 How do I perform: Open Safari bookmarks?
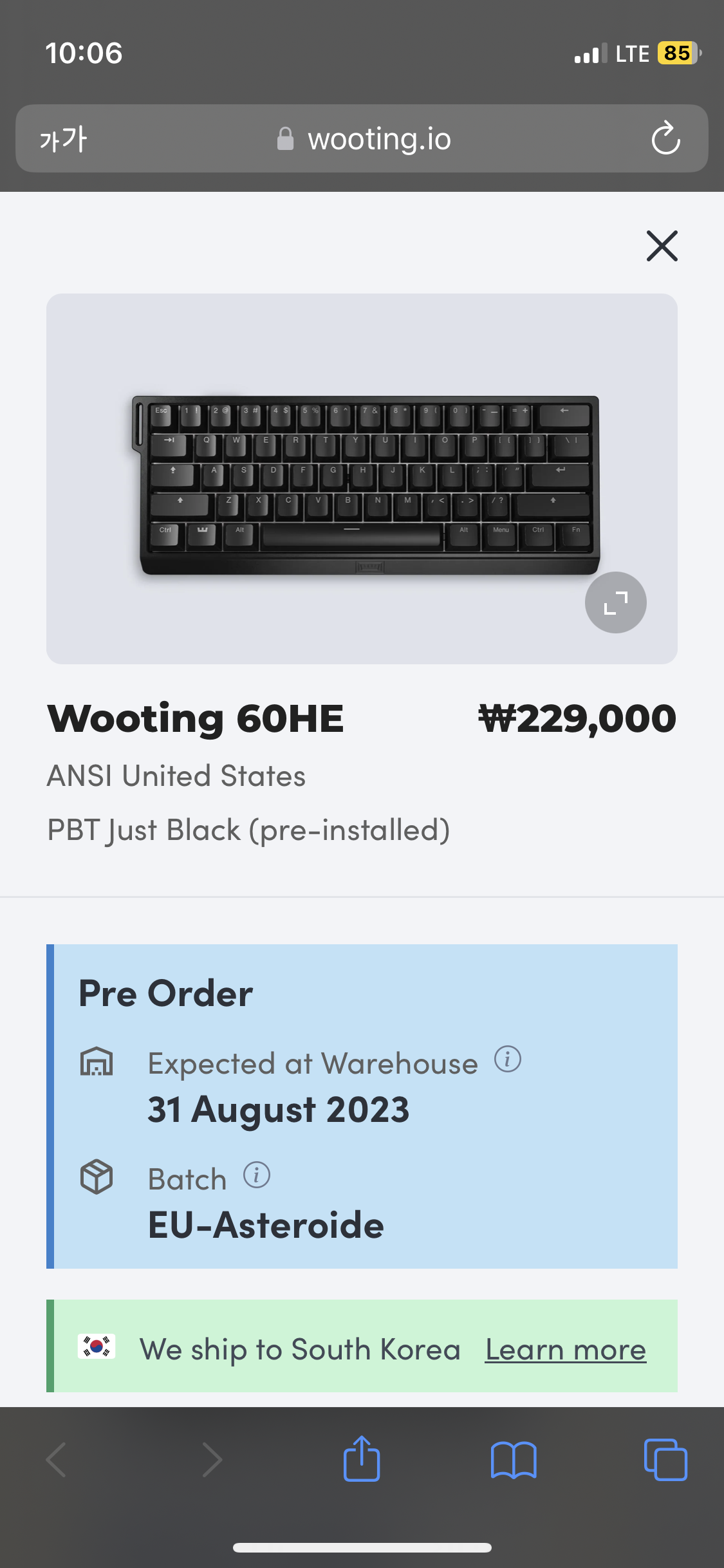pyautogui.click(x=513, y=1459)
